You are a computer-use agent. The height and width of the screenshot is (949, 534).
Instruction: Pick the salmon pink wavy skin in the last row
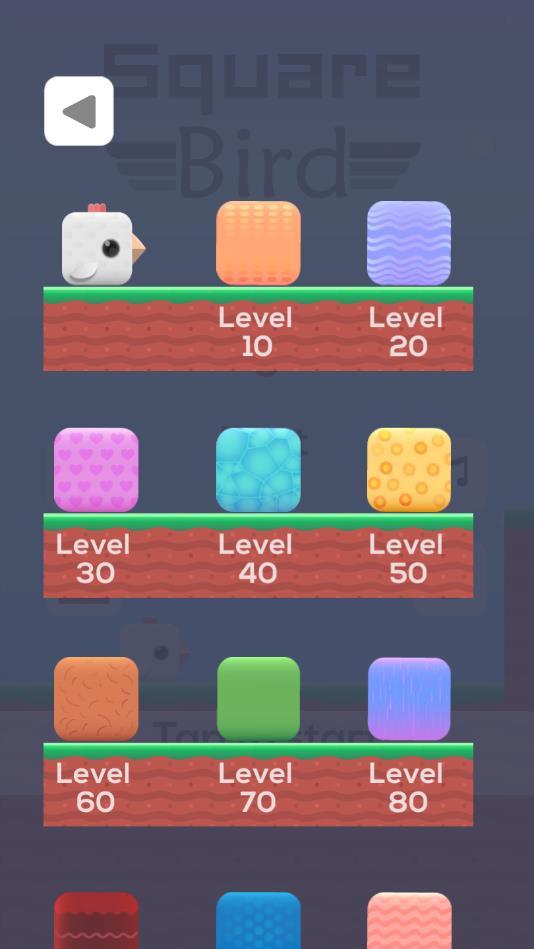click(409, 921)
